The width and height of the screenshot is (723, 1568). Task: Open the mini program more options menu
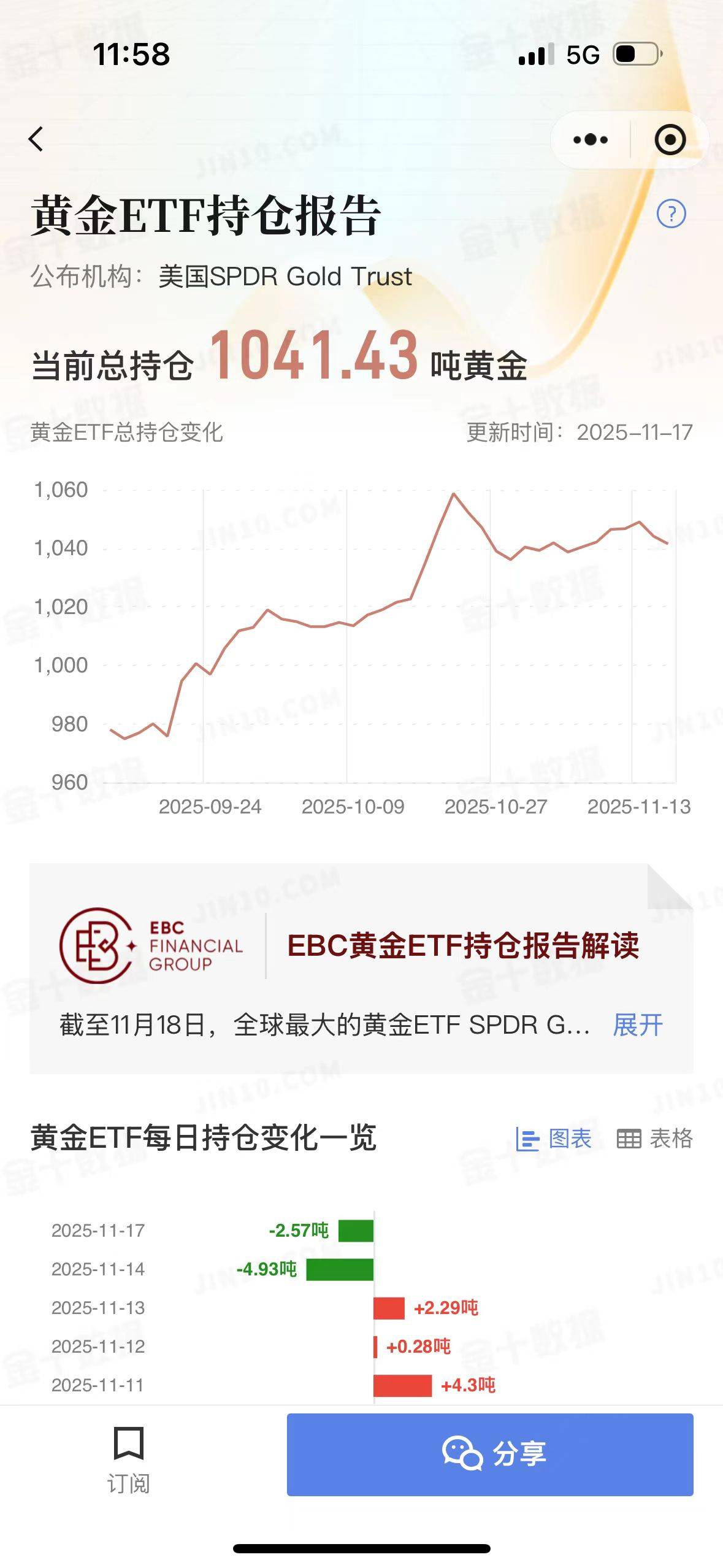[590, 140]
